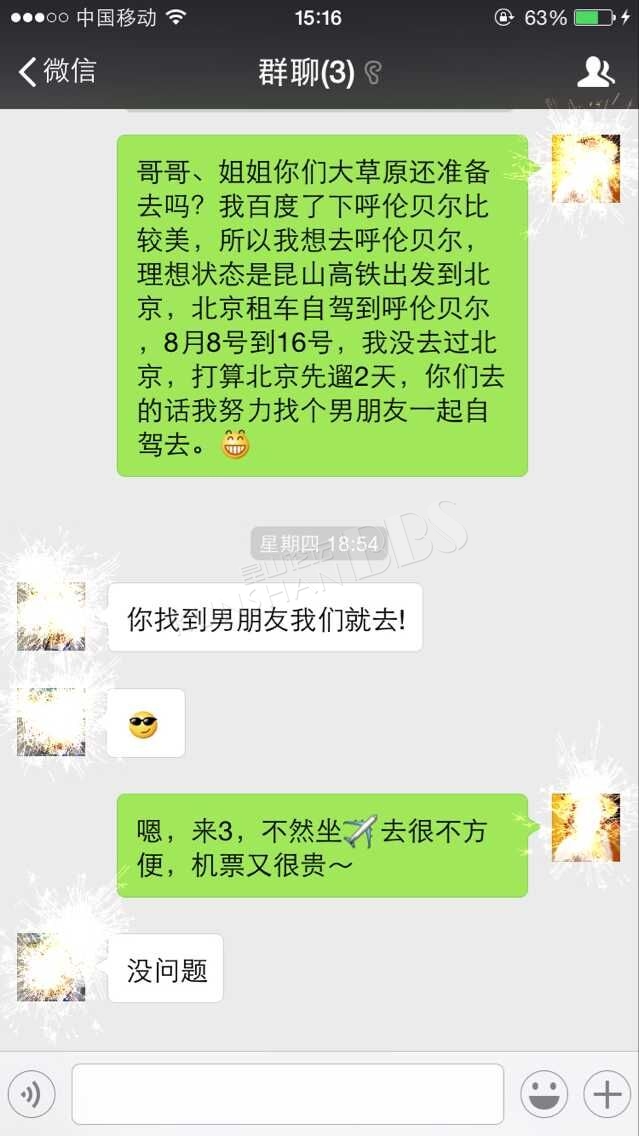Tap the avatar beside the 机票又很贵 message
This screenshot has height=1136, width=639.
pyautogui.click(x=586, y=827)
